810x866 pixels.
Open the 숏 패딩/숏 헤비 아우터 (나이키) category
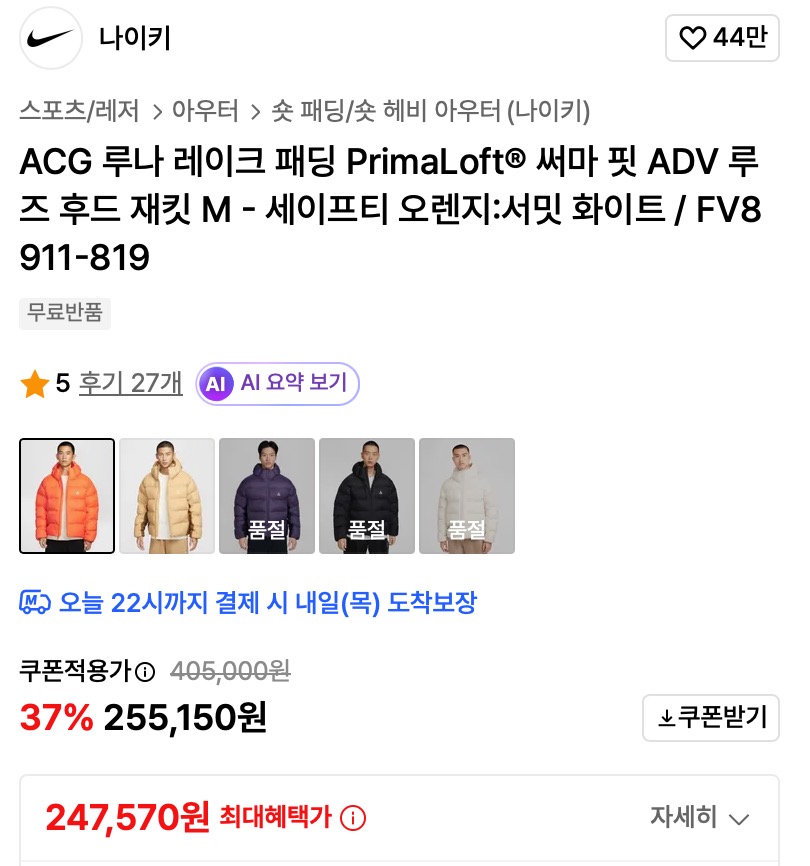click(x=431, y=110)
